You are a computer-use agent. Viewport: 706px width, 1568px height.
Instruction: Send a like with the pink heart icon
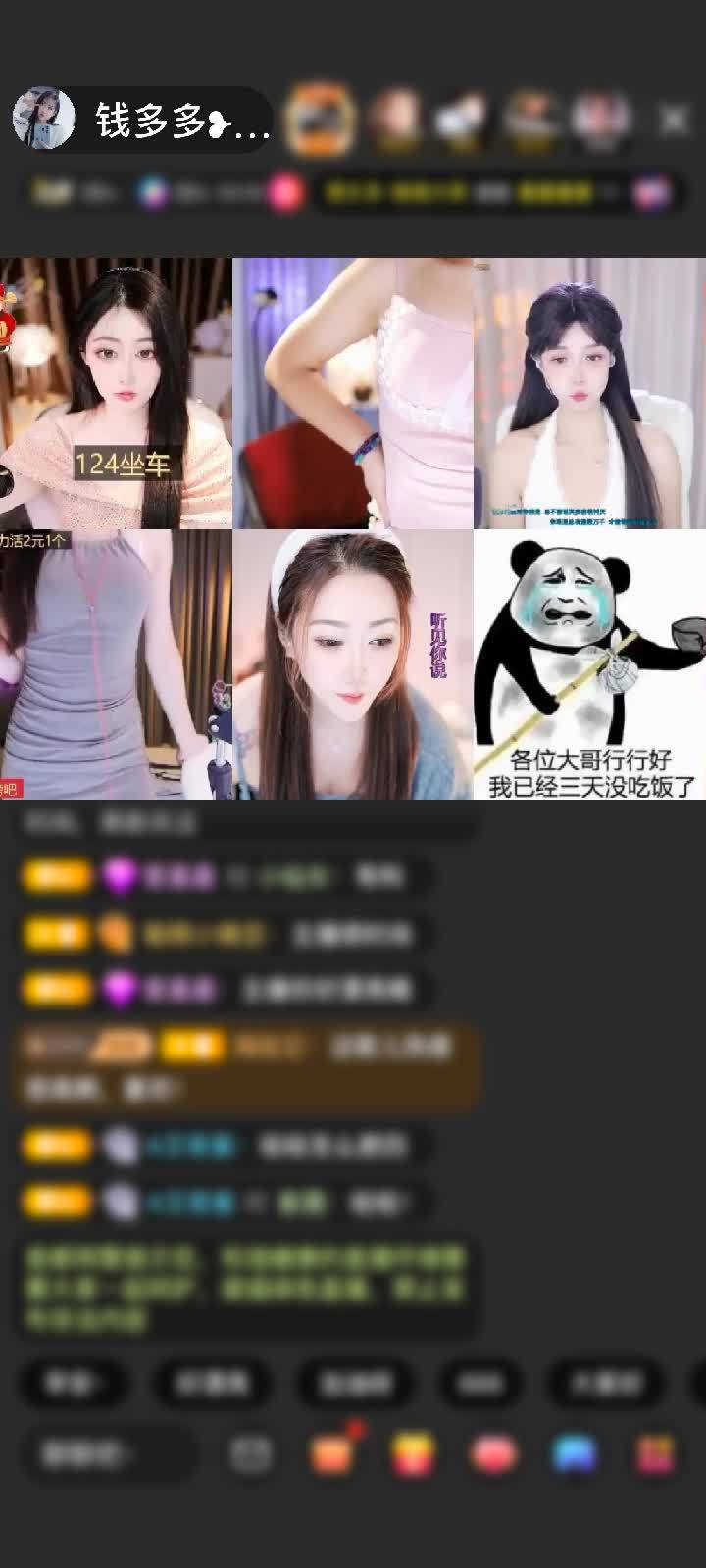coord(493,1454)
